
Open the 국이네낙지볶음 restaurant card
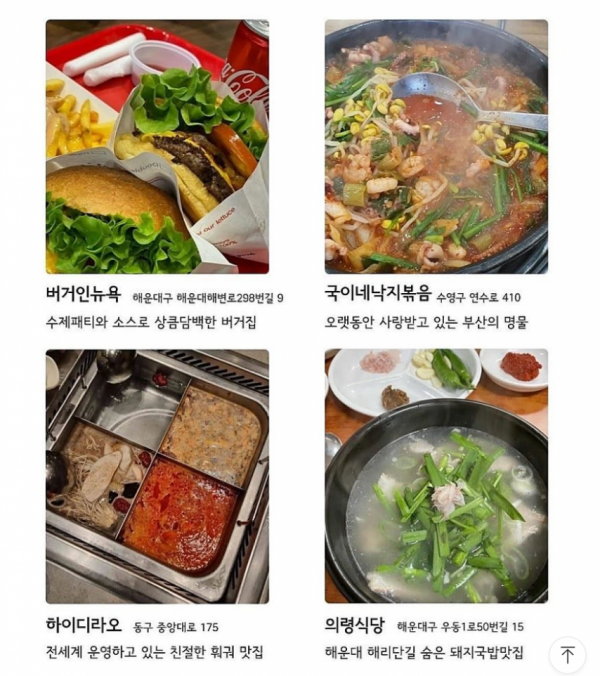pyautogui.click(x=436, y=147)
